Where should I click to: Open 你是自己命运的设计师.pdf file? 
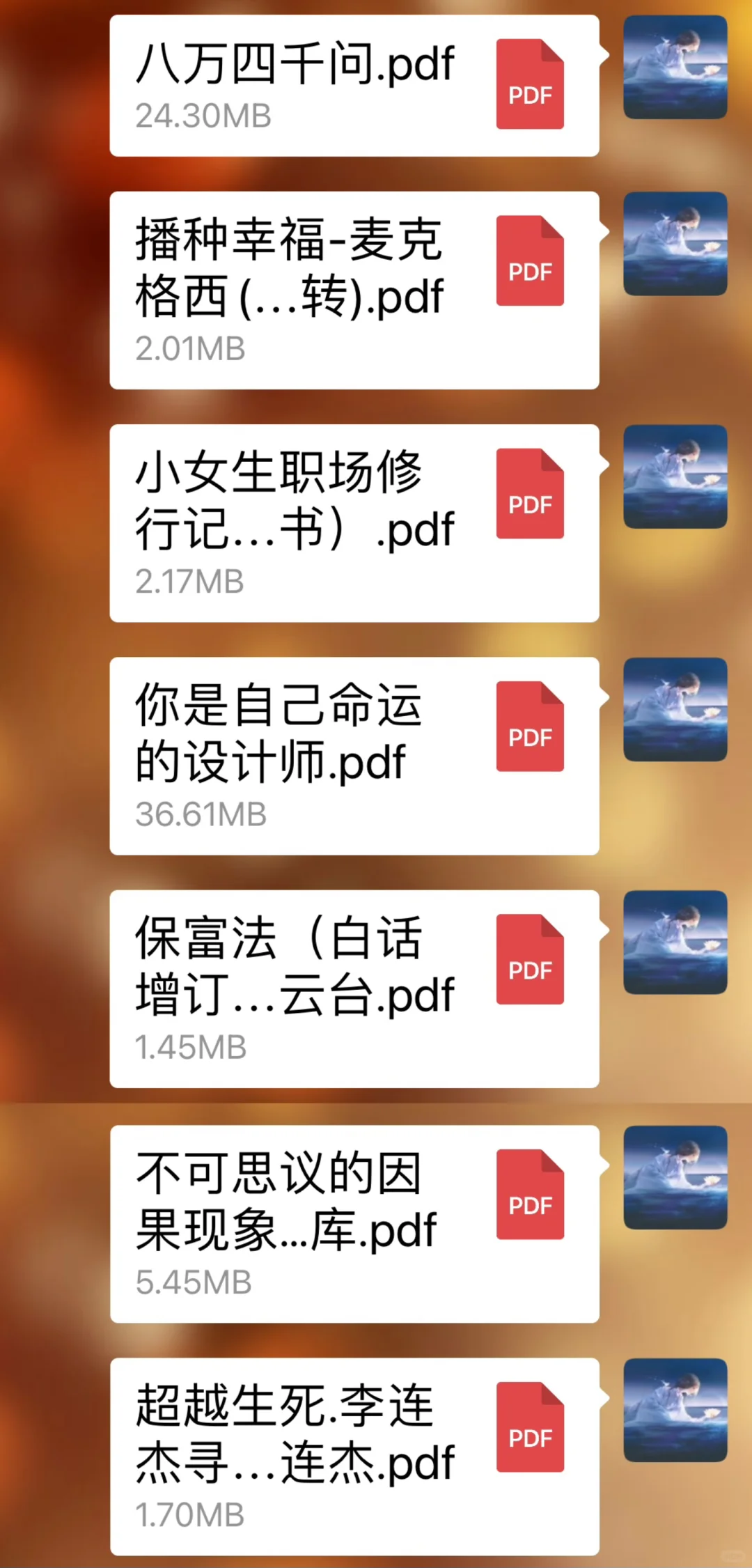pos(354,755)
